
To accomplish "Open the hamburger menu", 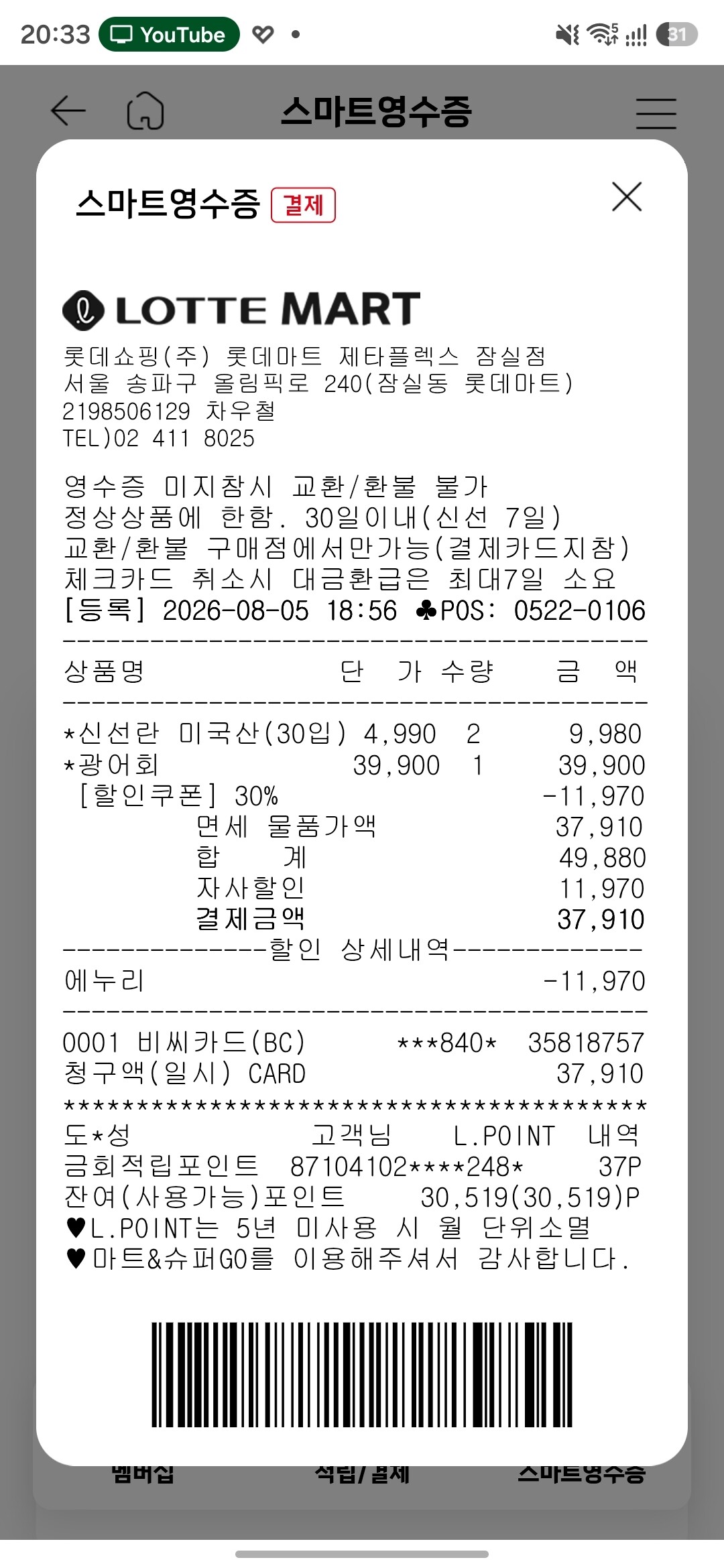I will pos(656,113).
